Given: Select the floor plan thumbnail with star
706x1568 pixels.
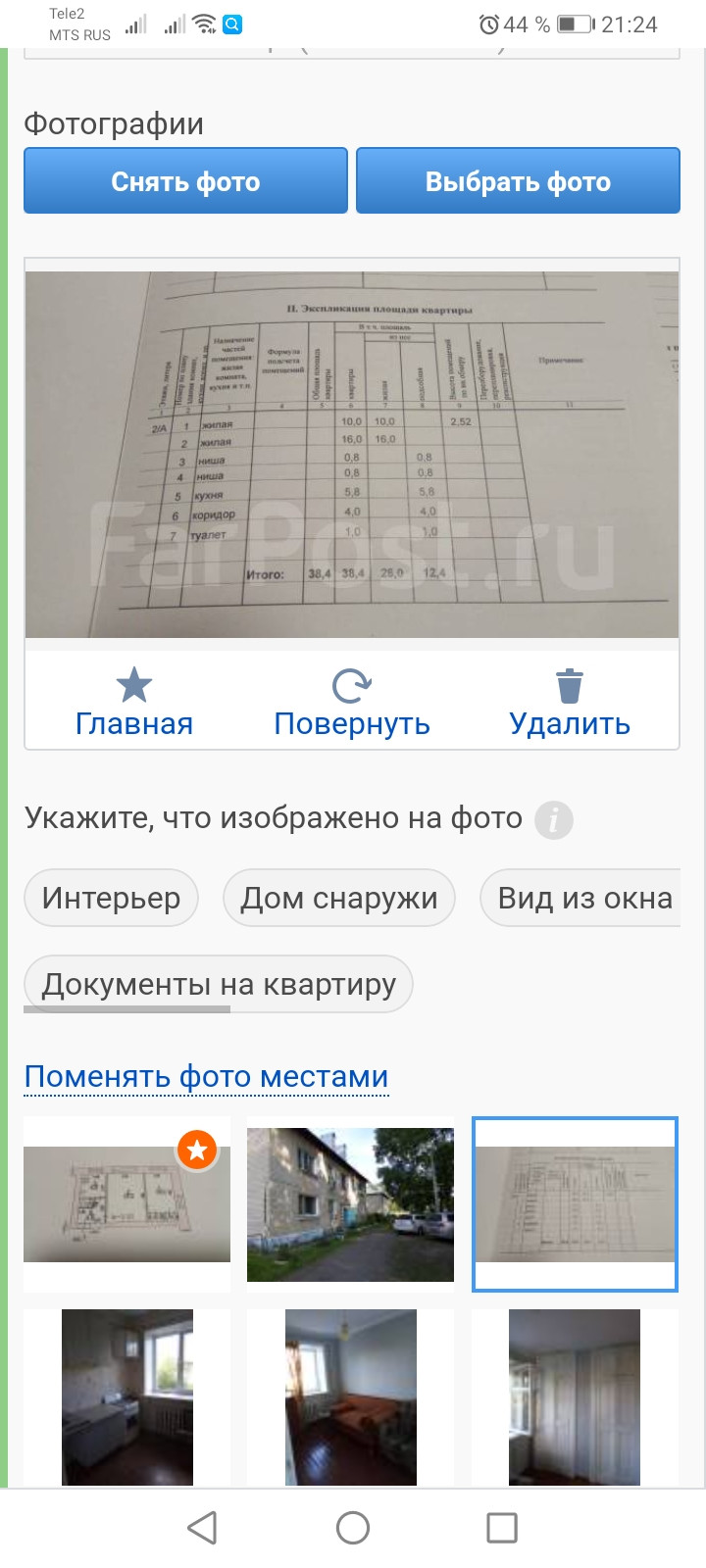Looking at the screenshot, I should pos(127,1203).
